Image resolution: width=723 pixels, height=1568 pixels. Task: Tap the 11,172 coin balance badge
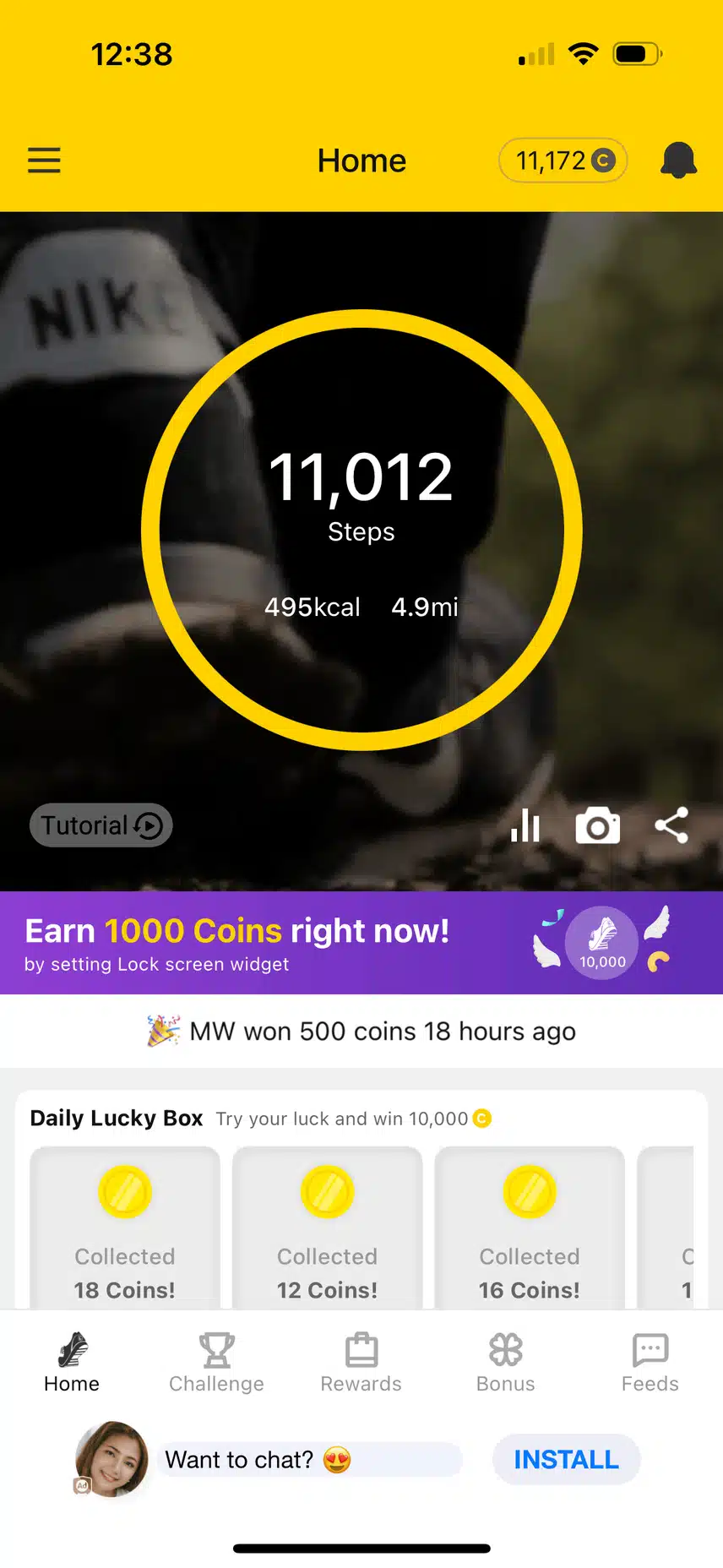coord(563,161)
